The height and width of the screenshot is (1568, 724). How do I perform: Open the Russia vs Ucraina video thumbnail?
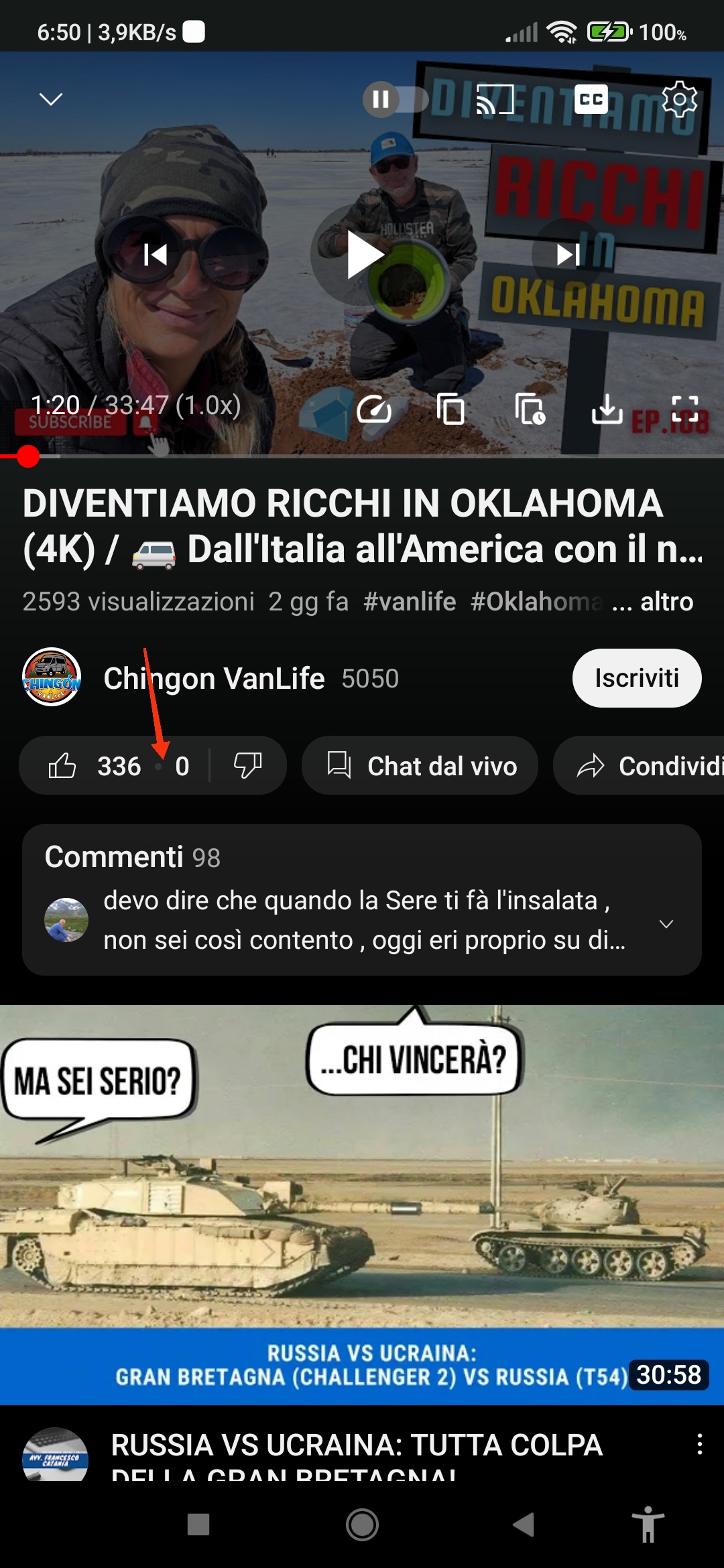[x=362, y=1203]
